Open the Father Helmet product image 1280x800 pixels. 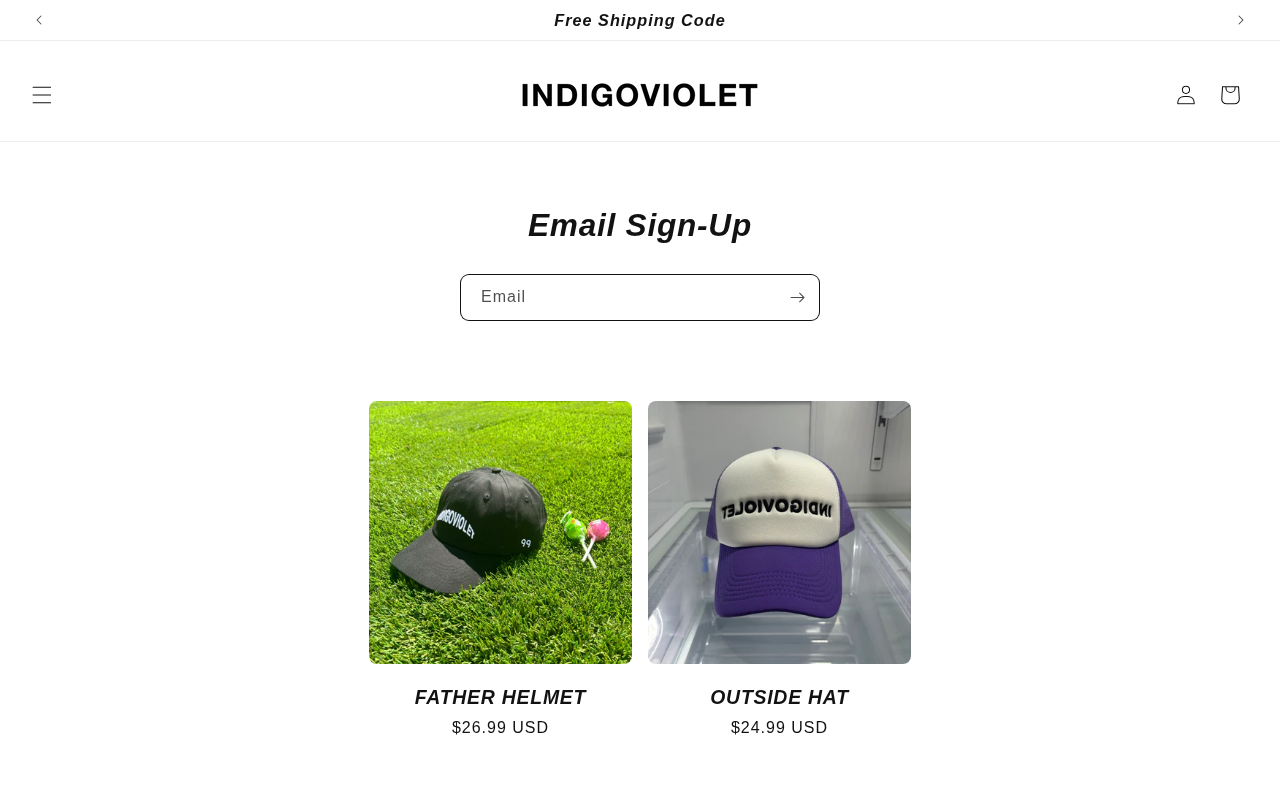[x=500, y=532]
